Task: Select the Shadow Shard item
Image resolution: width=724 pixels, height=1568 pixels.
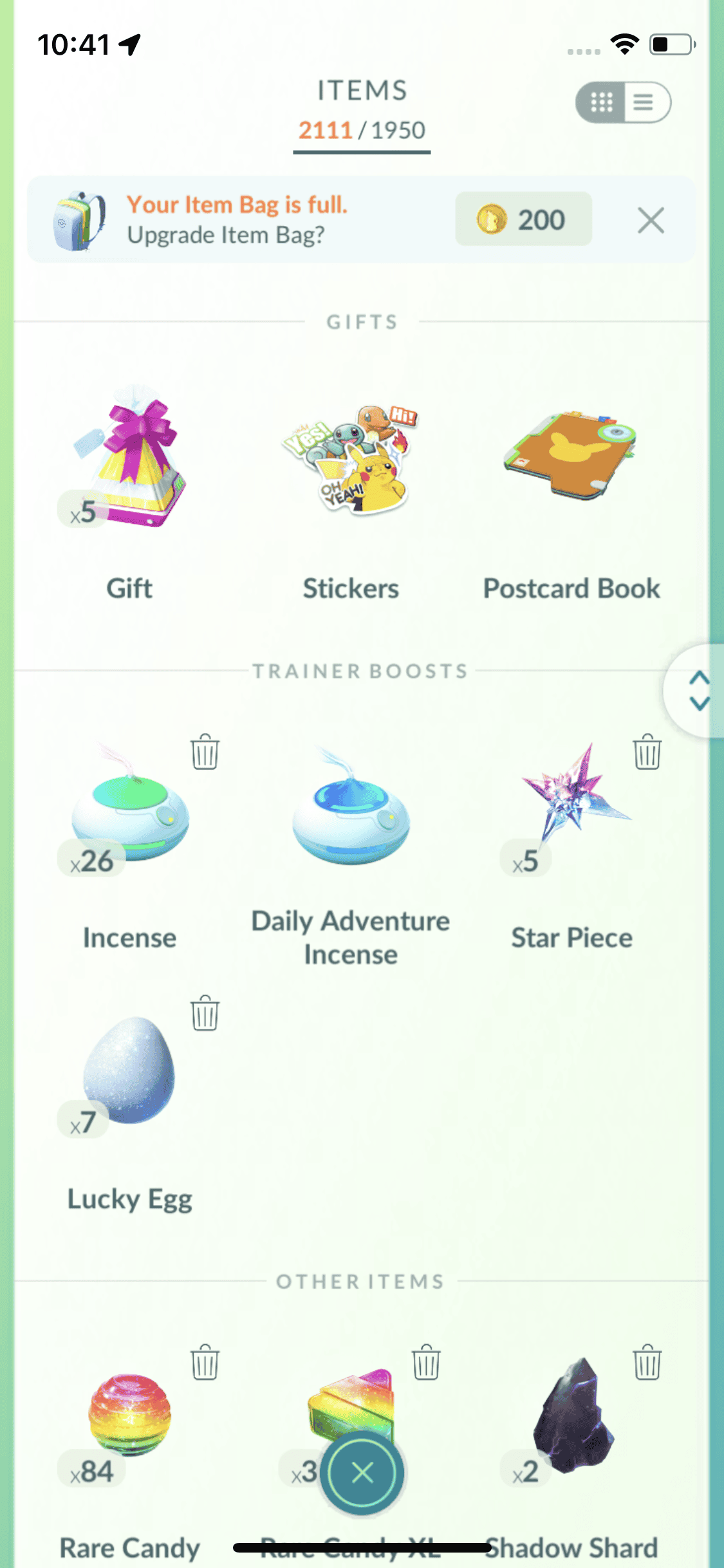Action: (571, 1413)
